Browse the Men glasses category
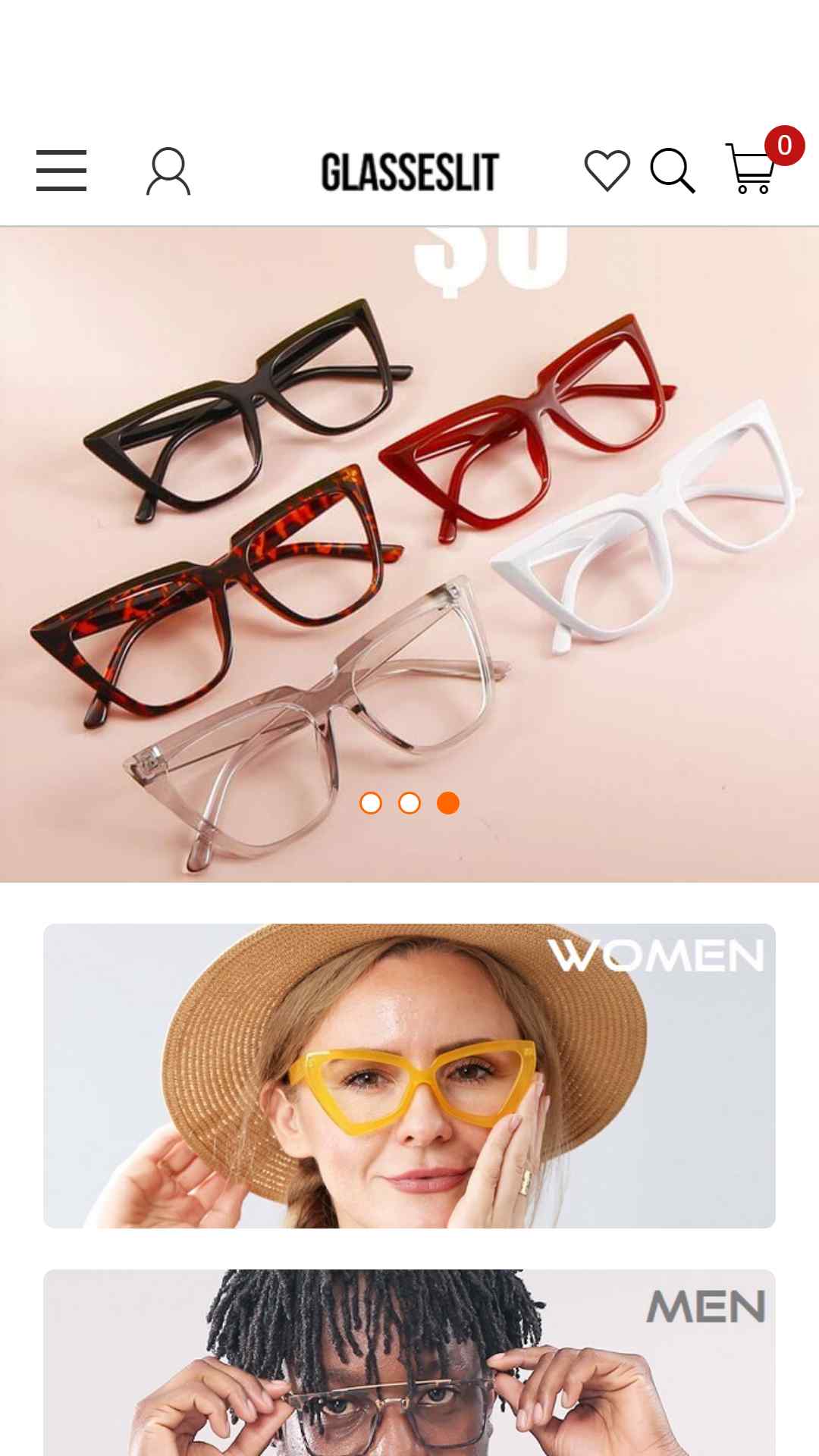This screenshot has width=819, height=1456. tap(409, 1363)
